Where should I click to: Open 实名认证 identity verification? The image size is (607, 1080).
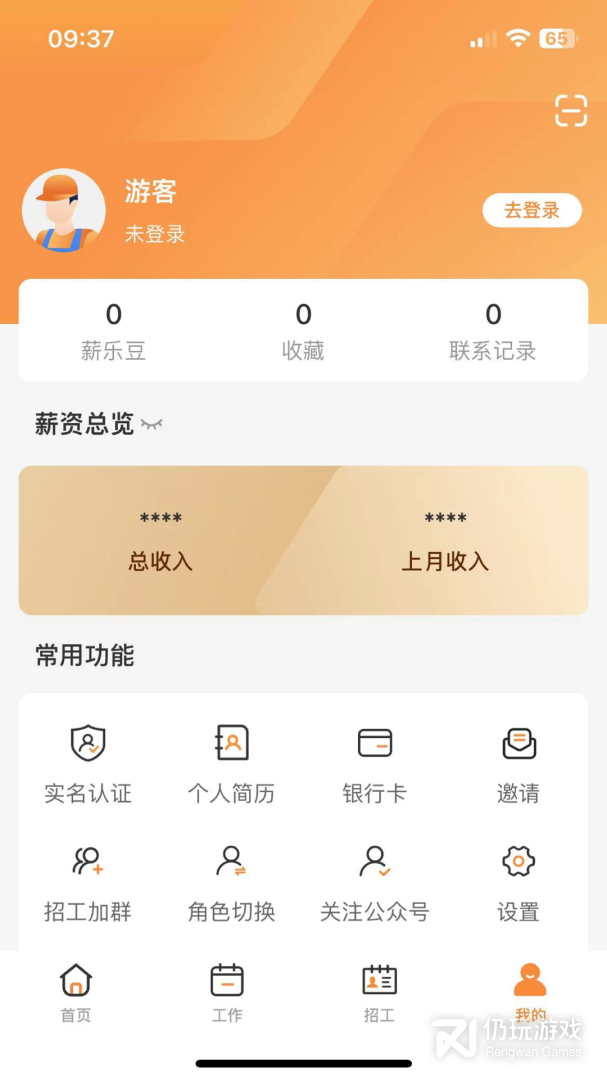click(88, 764)
